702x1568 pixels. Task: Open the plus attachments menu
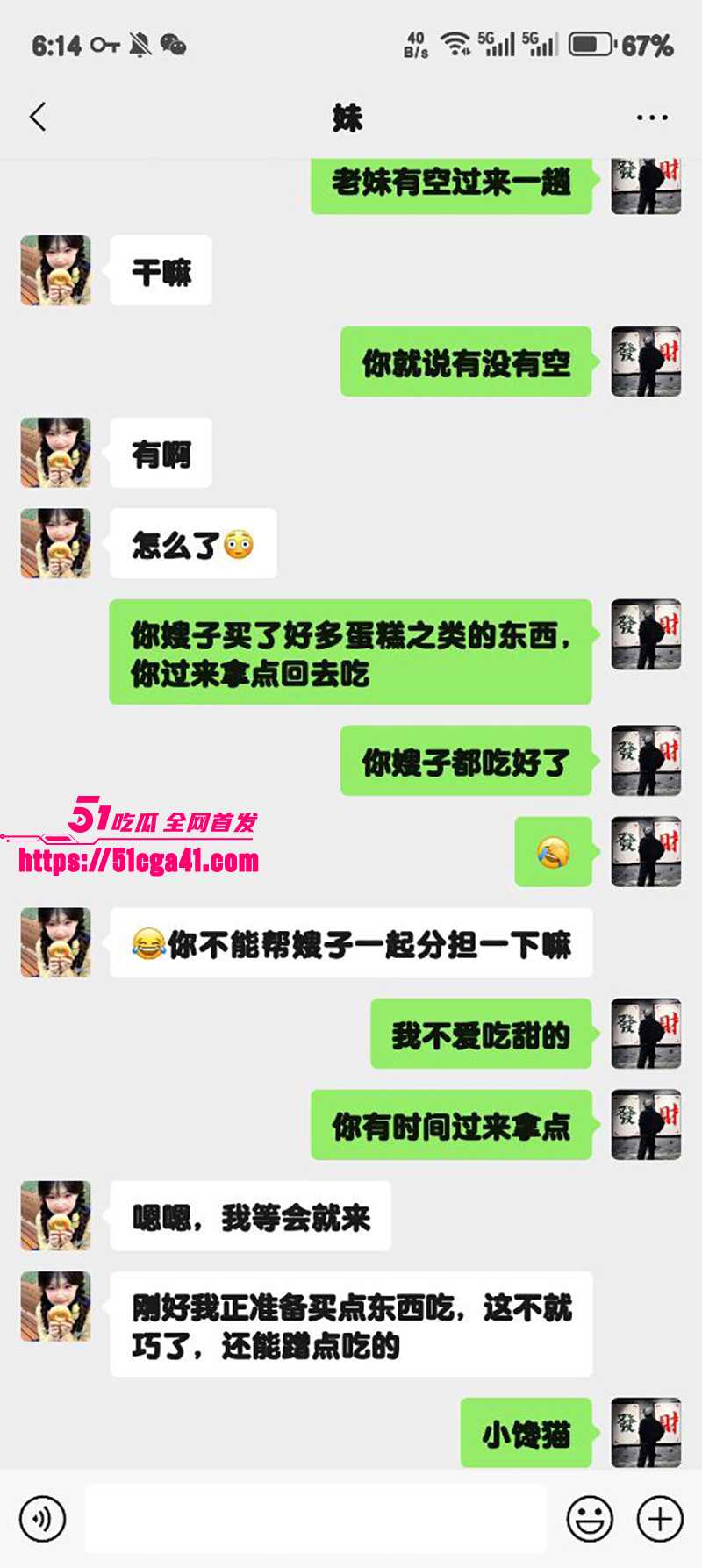coord(660,1518)
